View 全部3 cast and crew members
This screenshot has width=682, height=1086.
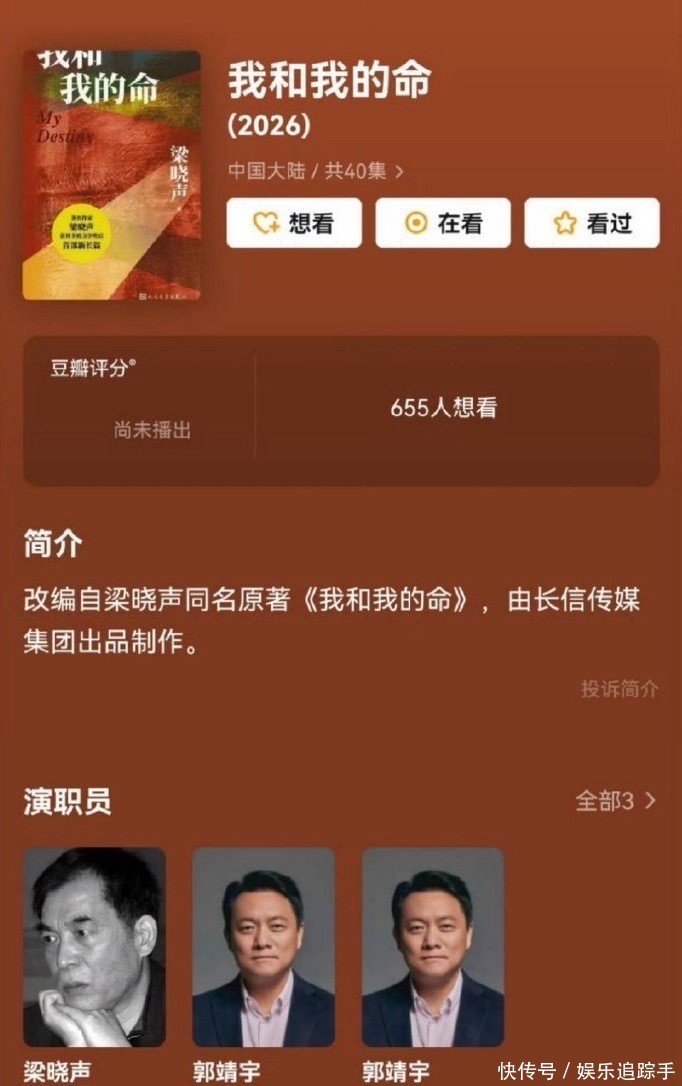pos(615,801)
